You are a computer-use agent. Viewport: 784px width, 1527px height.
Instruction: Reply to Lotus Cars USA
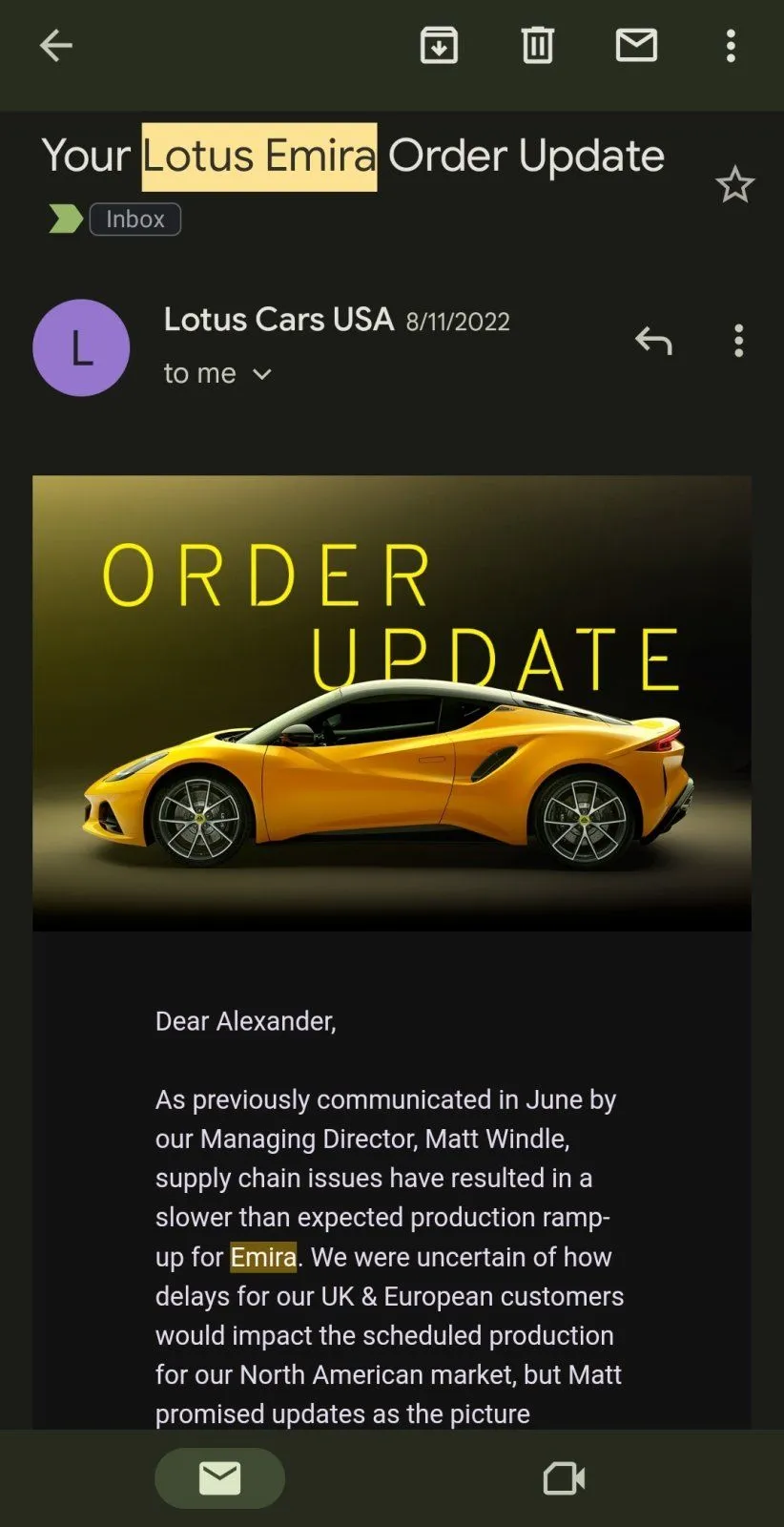click(653, 341)
